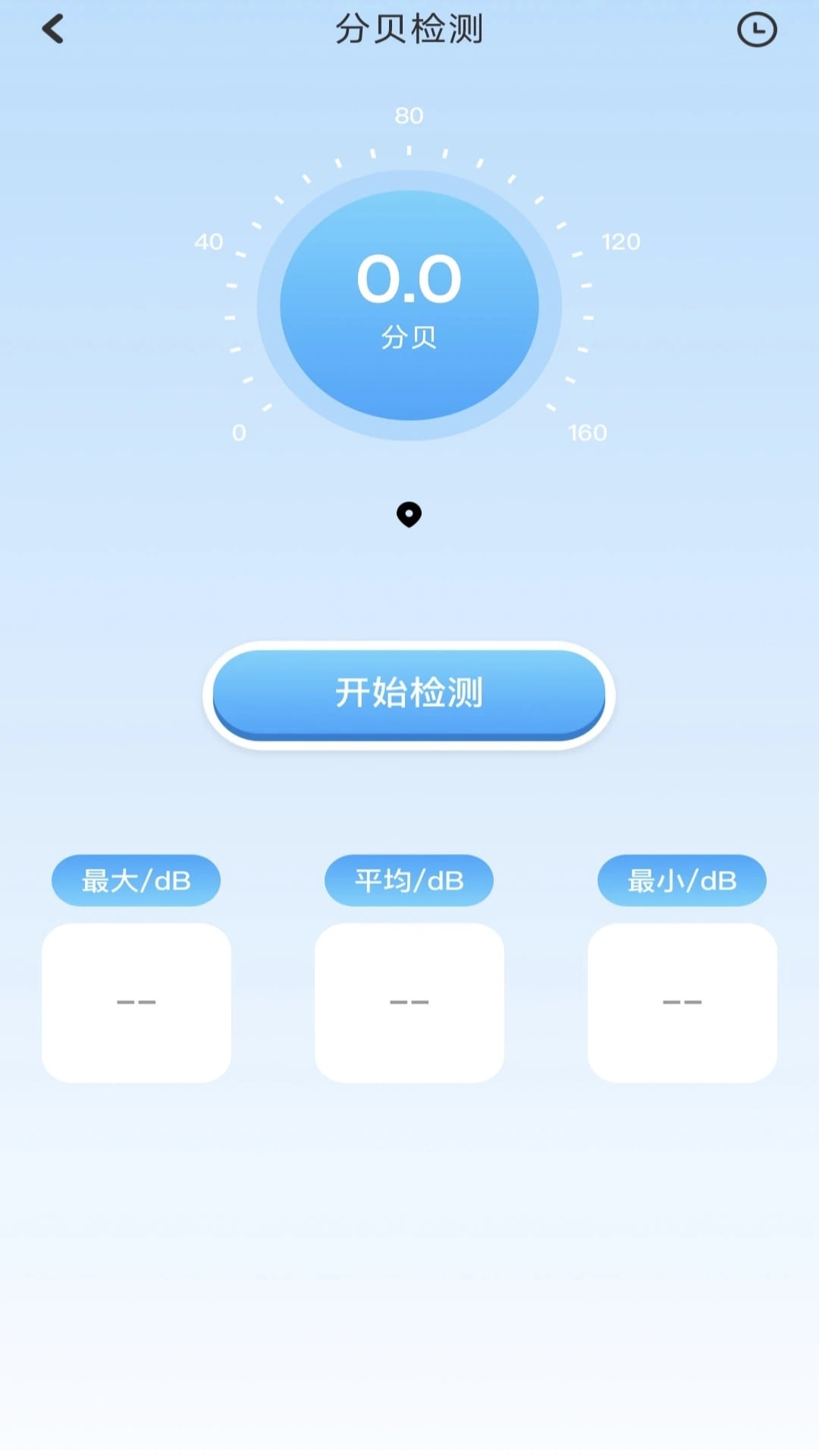Click the 0.0 decibel reading
Image resolution: width=819 pixels, height=1456 pixels.
409,279
